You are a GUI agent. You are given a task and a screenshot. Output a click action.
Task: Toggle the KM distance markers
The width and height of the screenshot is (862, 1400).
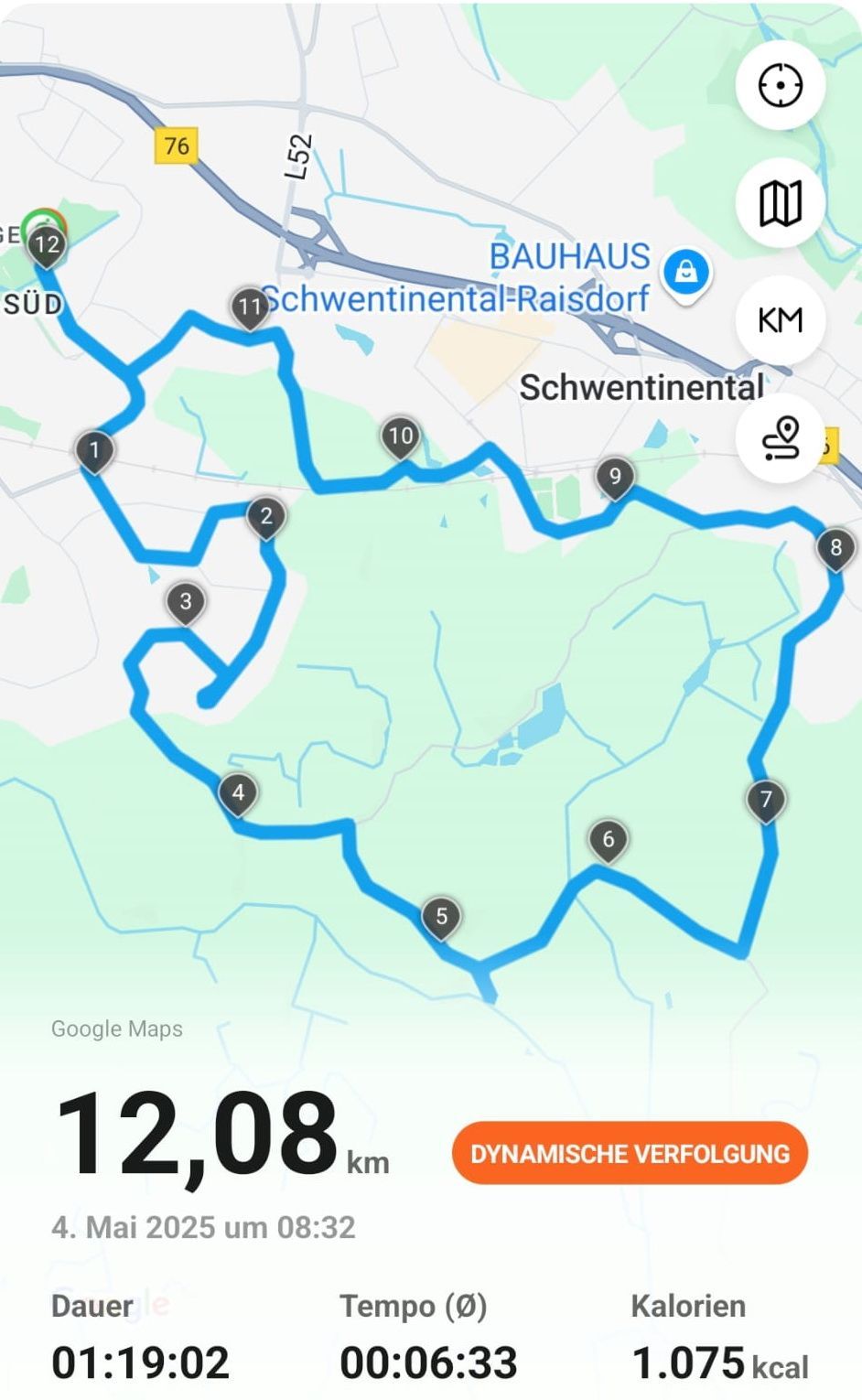[x=781, y=319]
